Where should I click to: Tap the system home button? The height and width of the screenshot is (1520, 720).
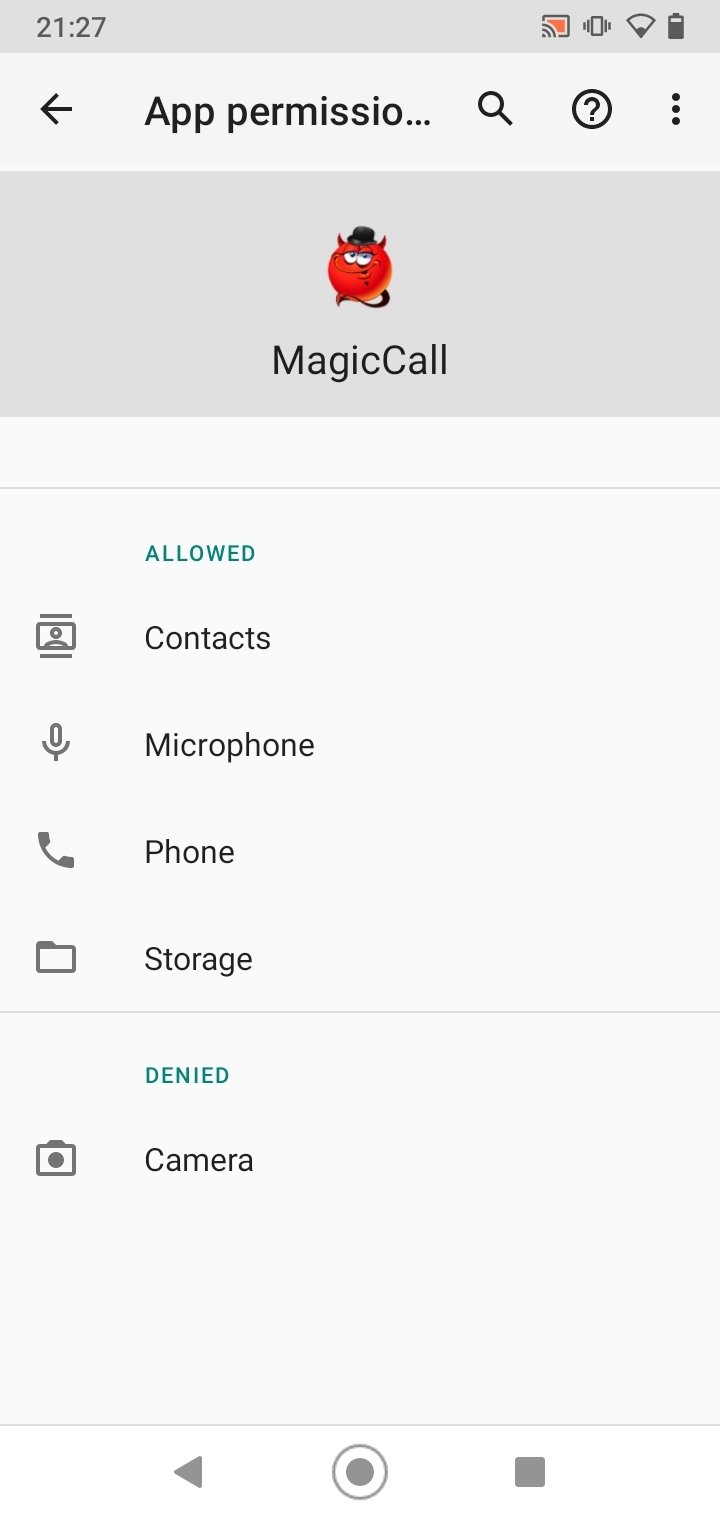tap(359, 1472)
